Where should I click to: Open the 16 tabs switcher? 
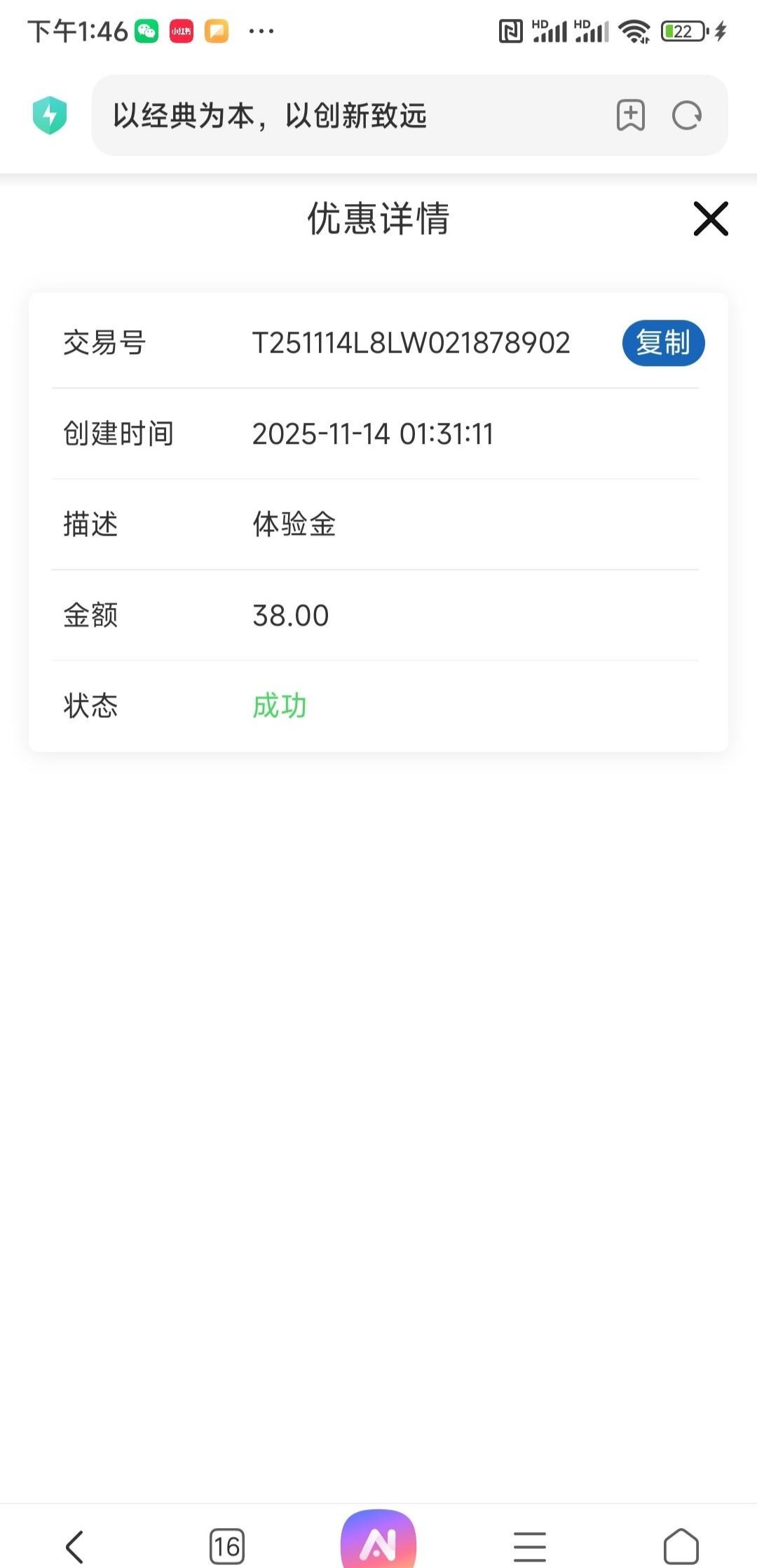[x=227, y=1546]
